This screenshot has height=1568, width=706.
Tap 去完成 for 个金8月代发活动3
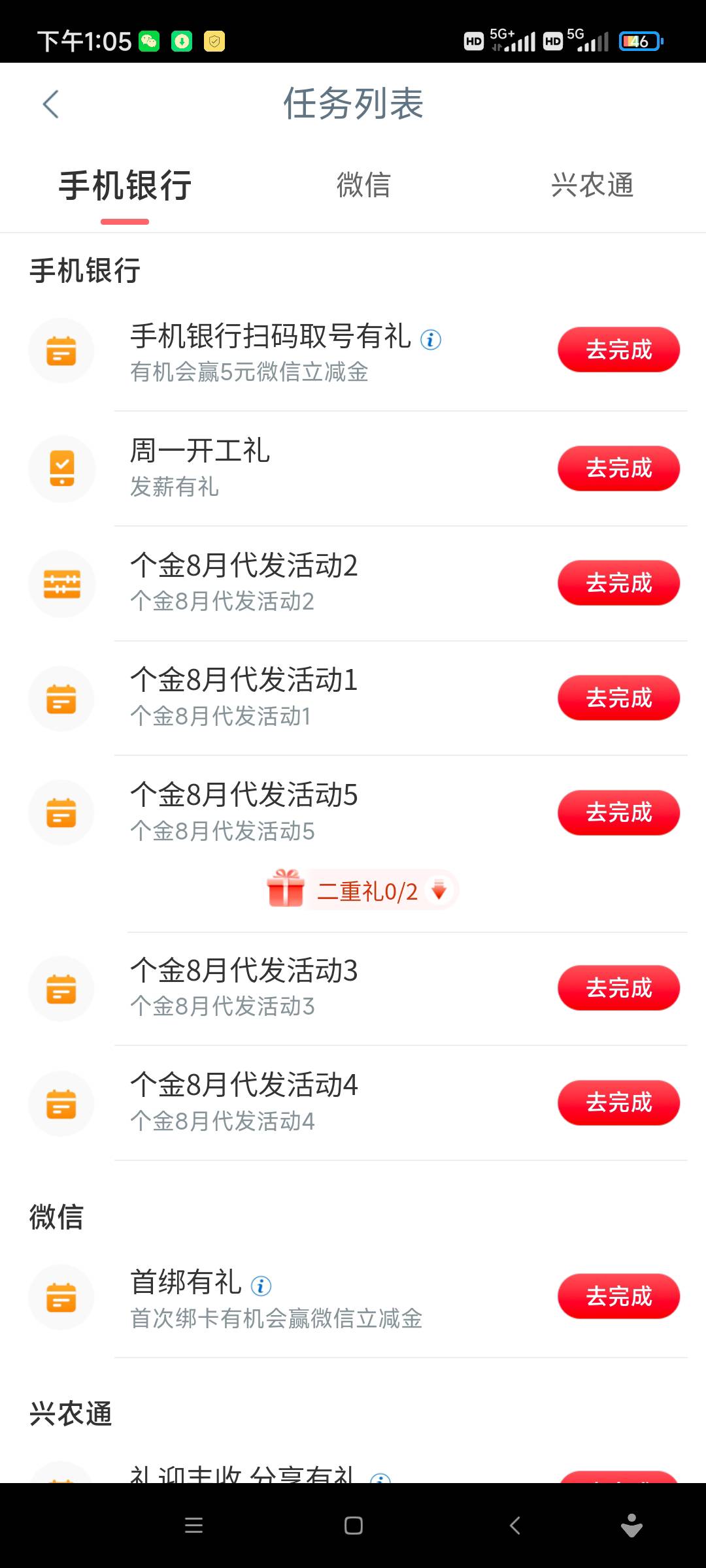[x=618, y=988]
